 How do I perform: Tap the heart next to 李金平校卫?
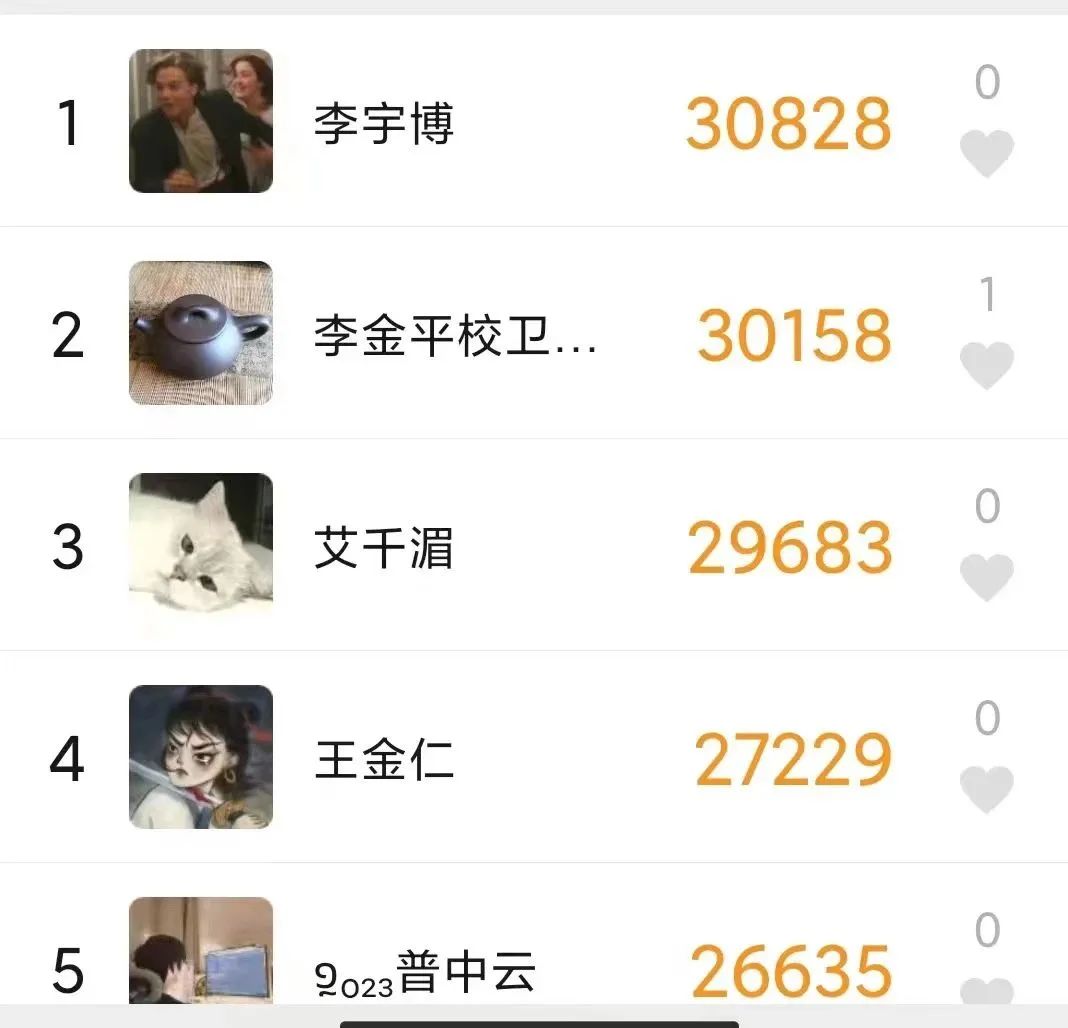point(986,365)
